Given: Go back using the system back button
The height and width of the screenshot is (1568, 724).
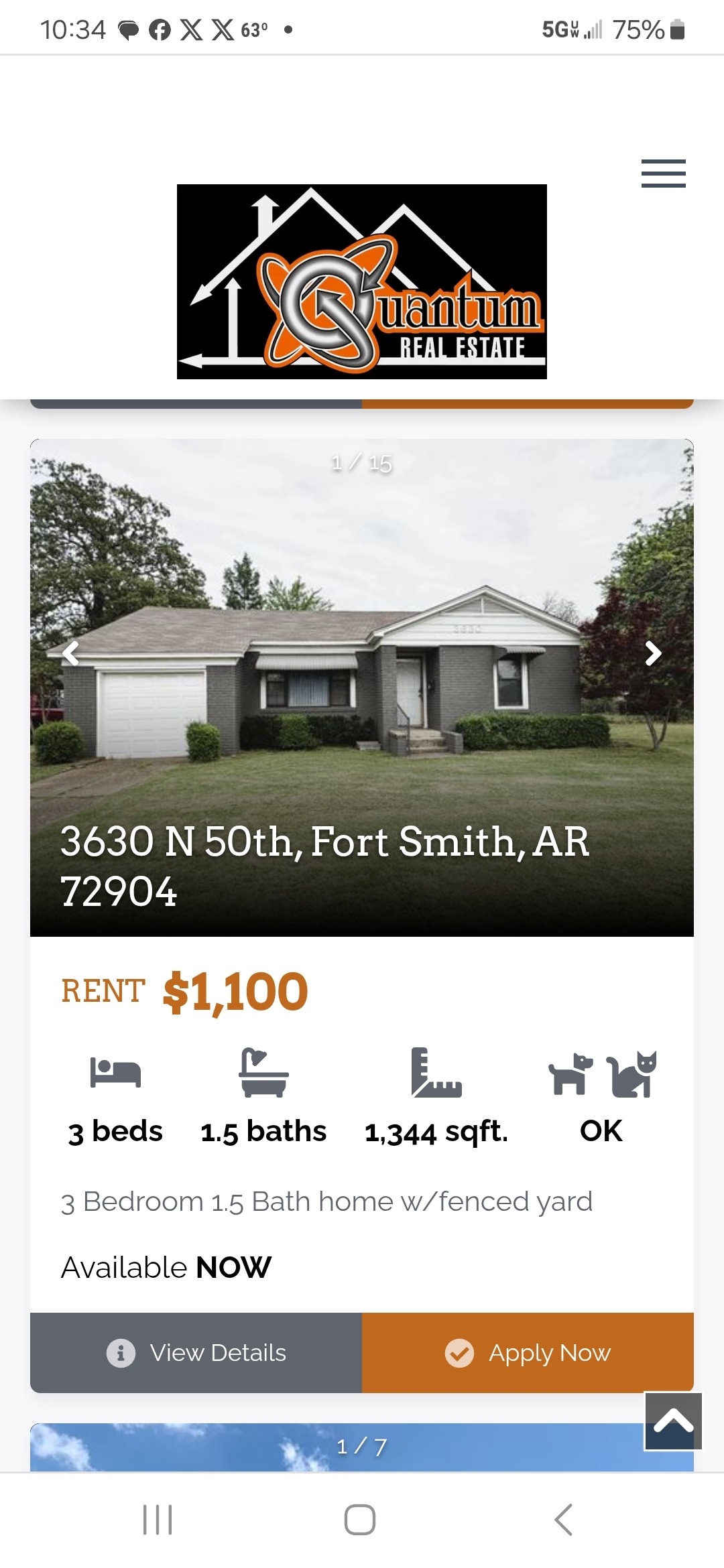Looking at the screenshot, I should pos(564,1520).
